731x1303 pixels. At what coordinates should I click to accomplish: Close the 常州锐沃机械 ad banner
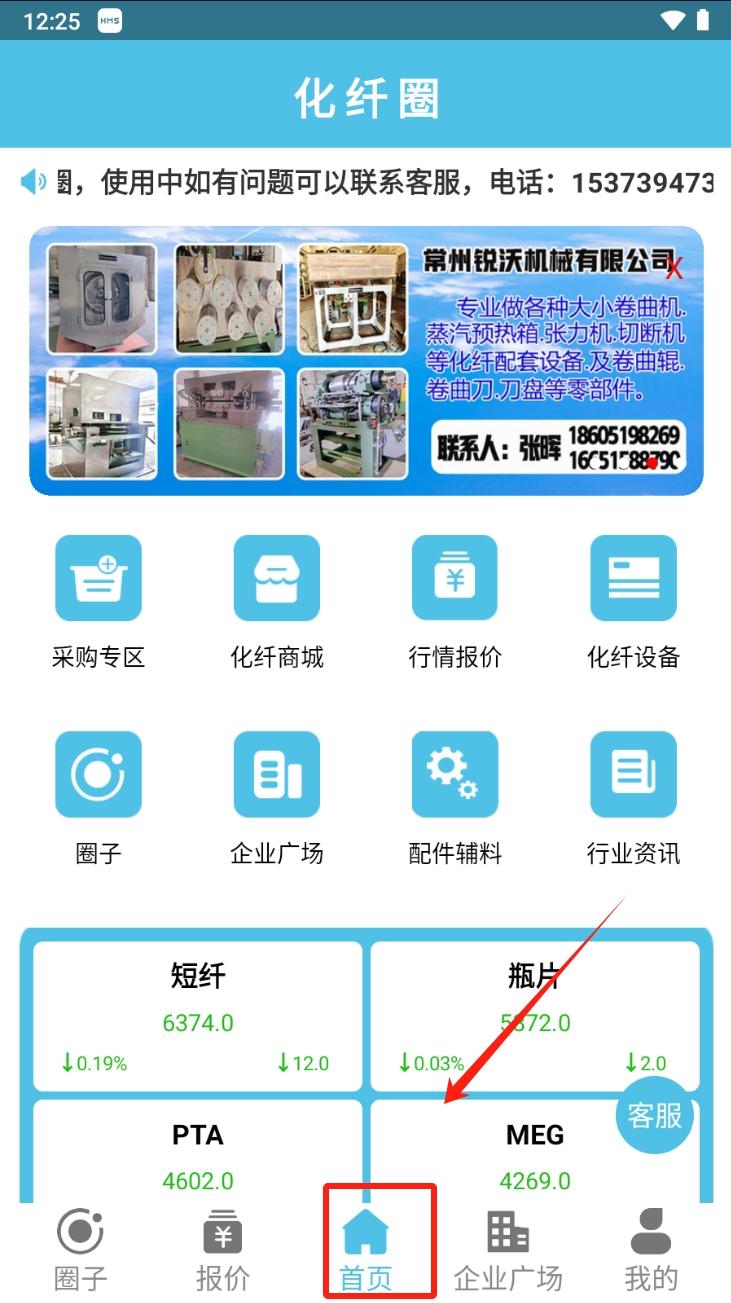click(675, 267)
